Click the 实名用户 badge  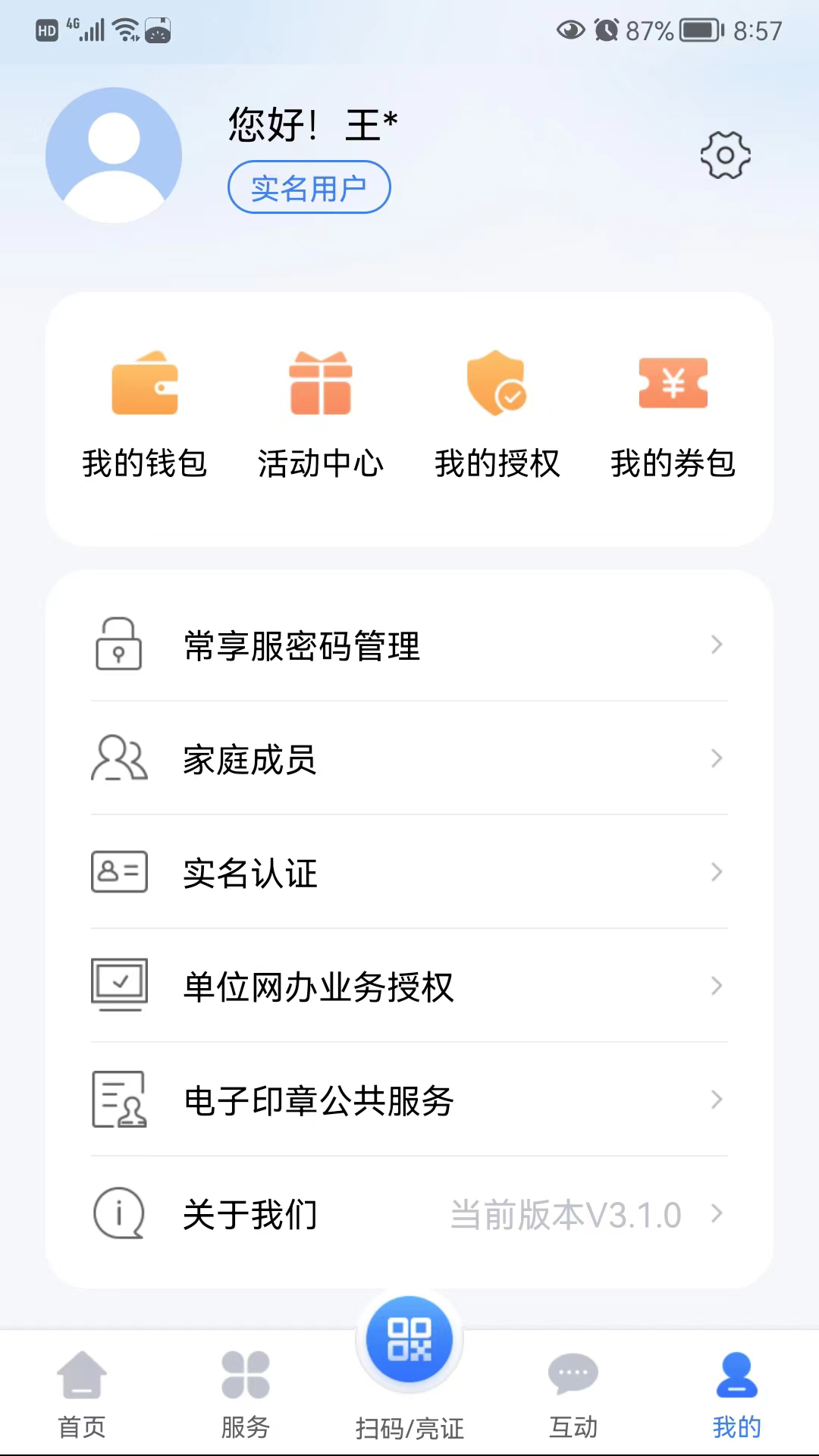309,187
